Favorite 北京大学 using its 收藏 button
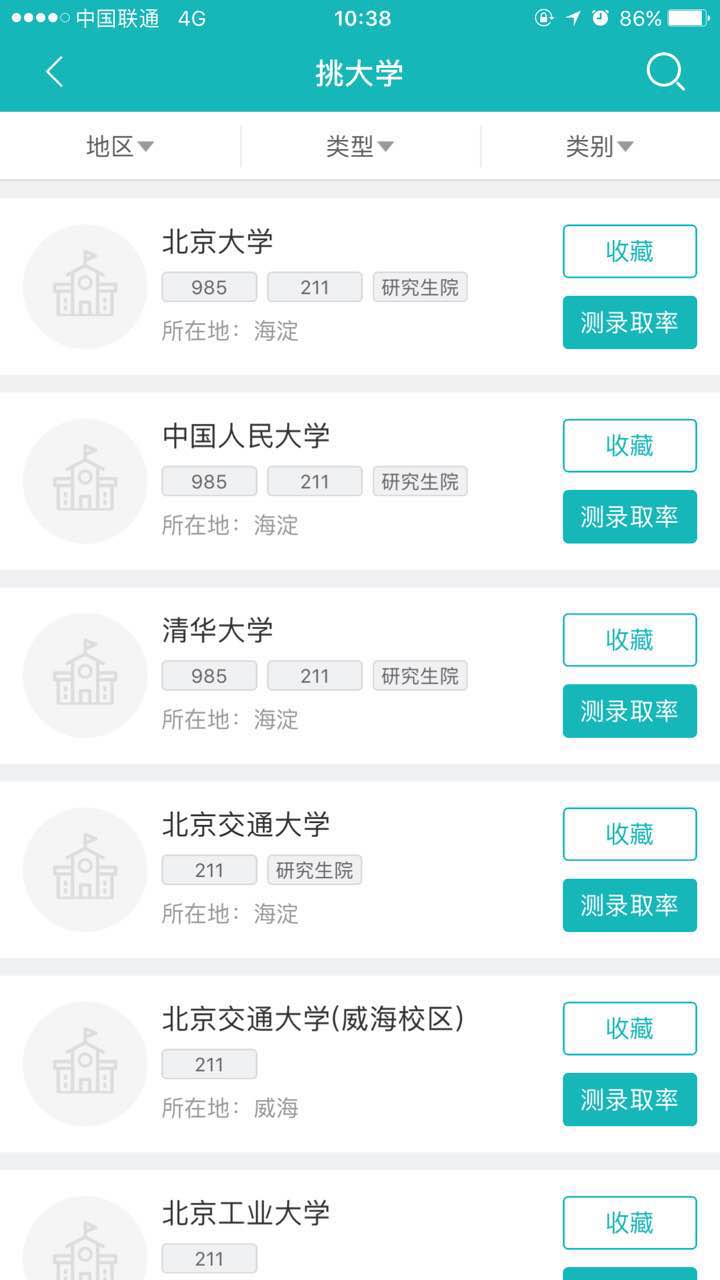 tap(629, 251)
